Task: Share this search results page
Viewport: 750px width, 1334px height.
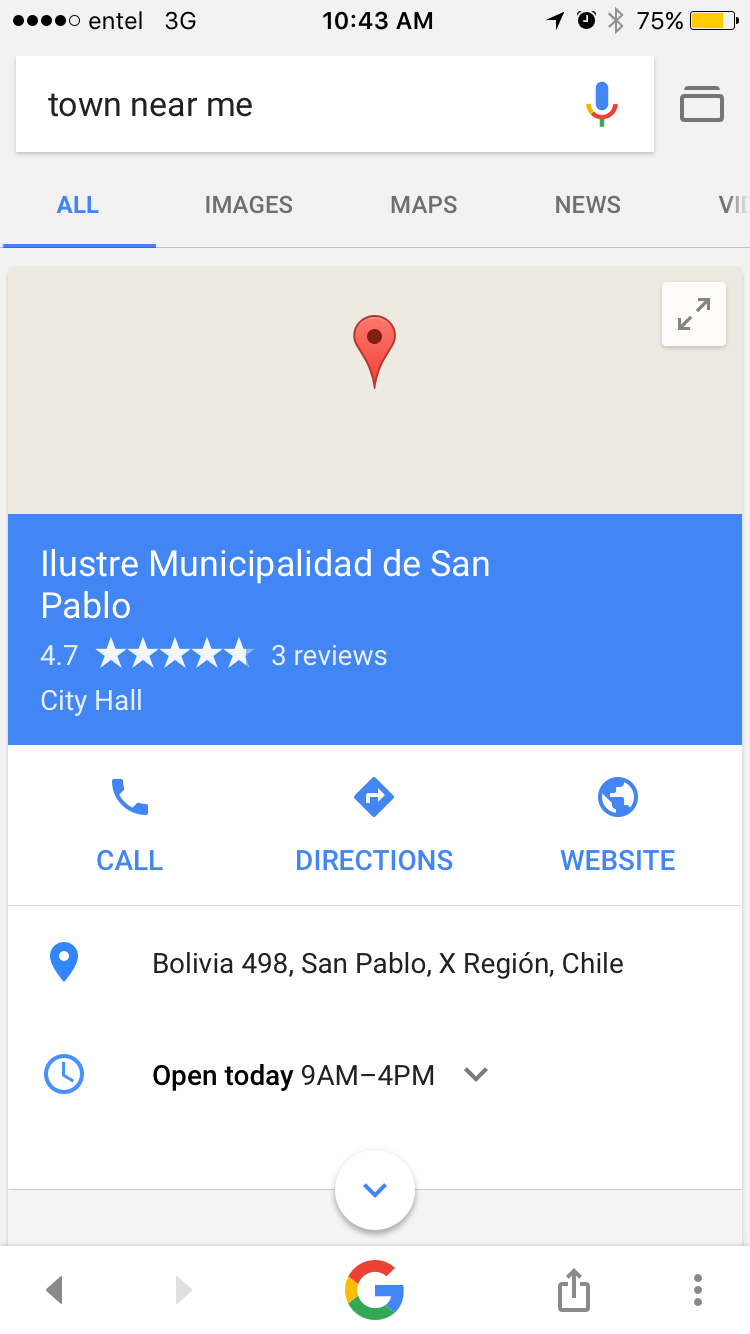Action: coord(573,1290)
